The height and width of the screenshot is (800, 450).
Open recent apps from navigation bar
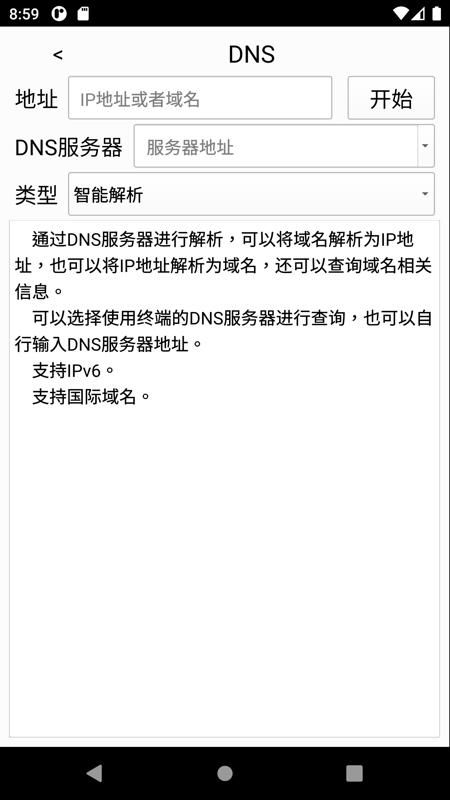[354, 773]
